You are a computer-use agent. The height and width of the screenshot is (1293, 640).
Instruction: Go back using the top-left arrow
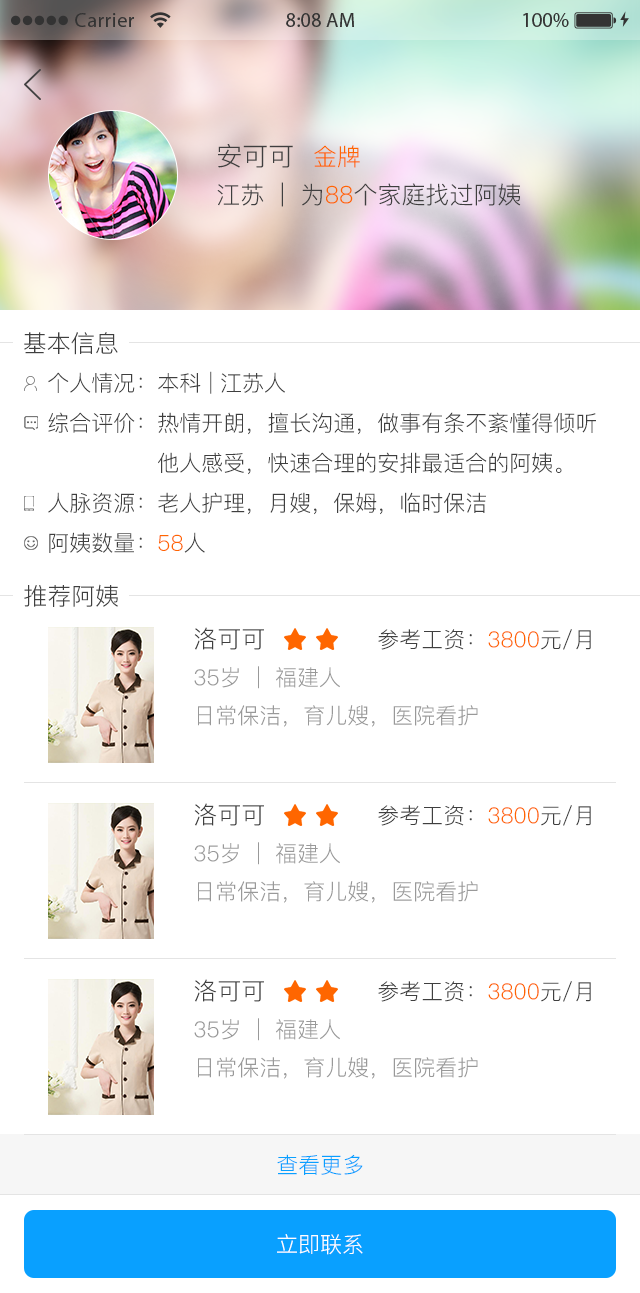[x=33, y=85]
